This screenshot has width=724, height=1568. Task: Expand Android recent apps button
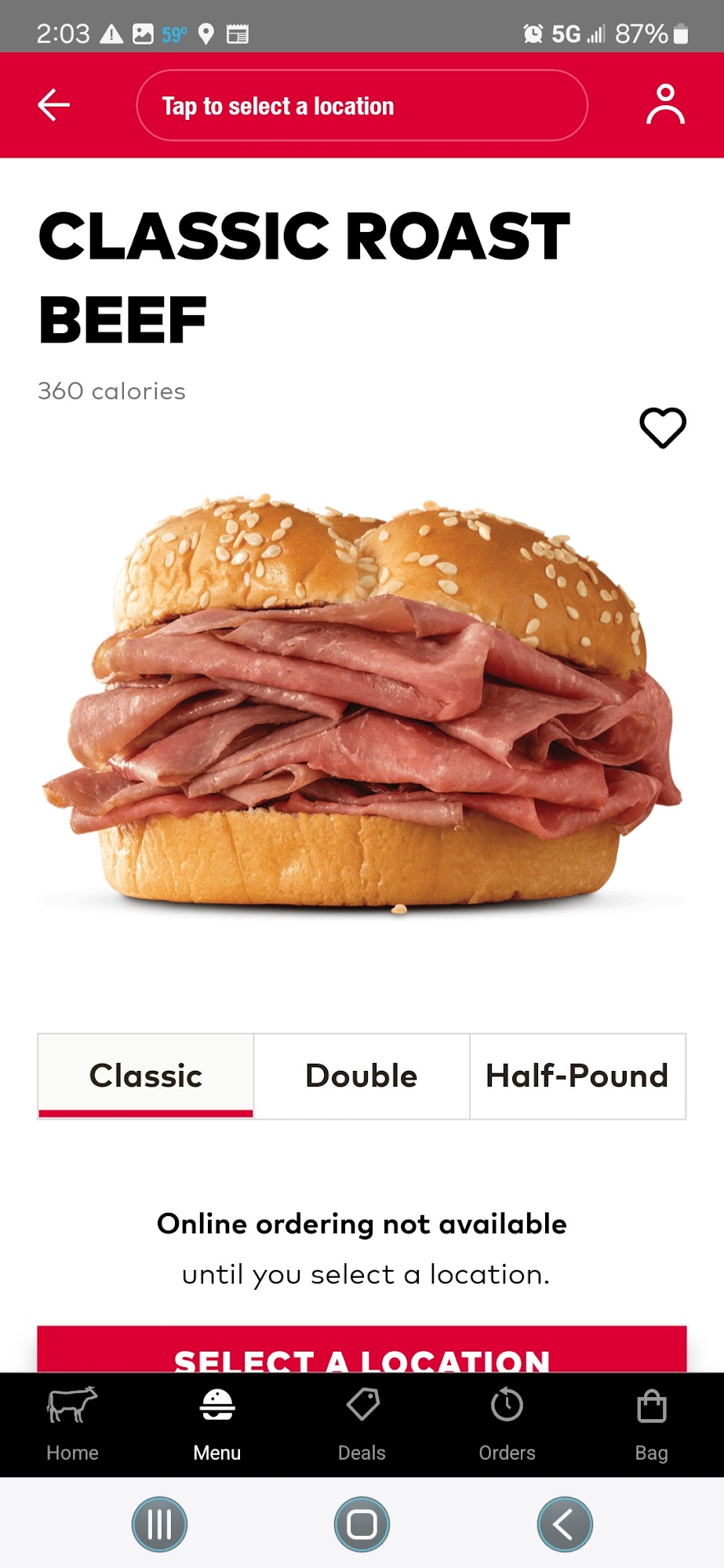160,1523
